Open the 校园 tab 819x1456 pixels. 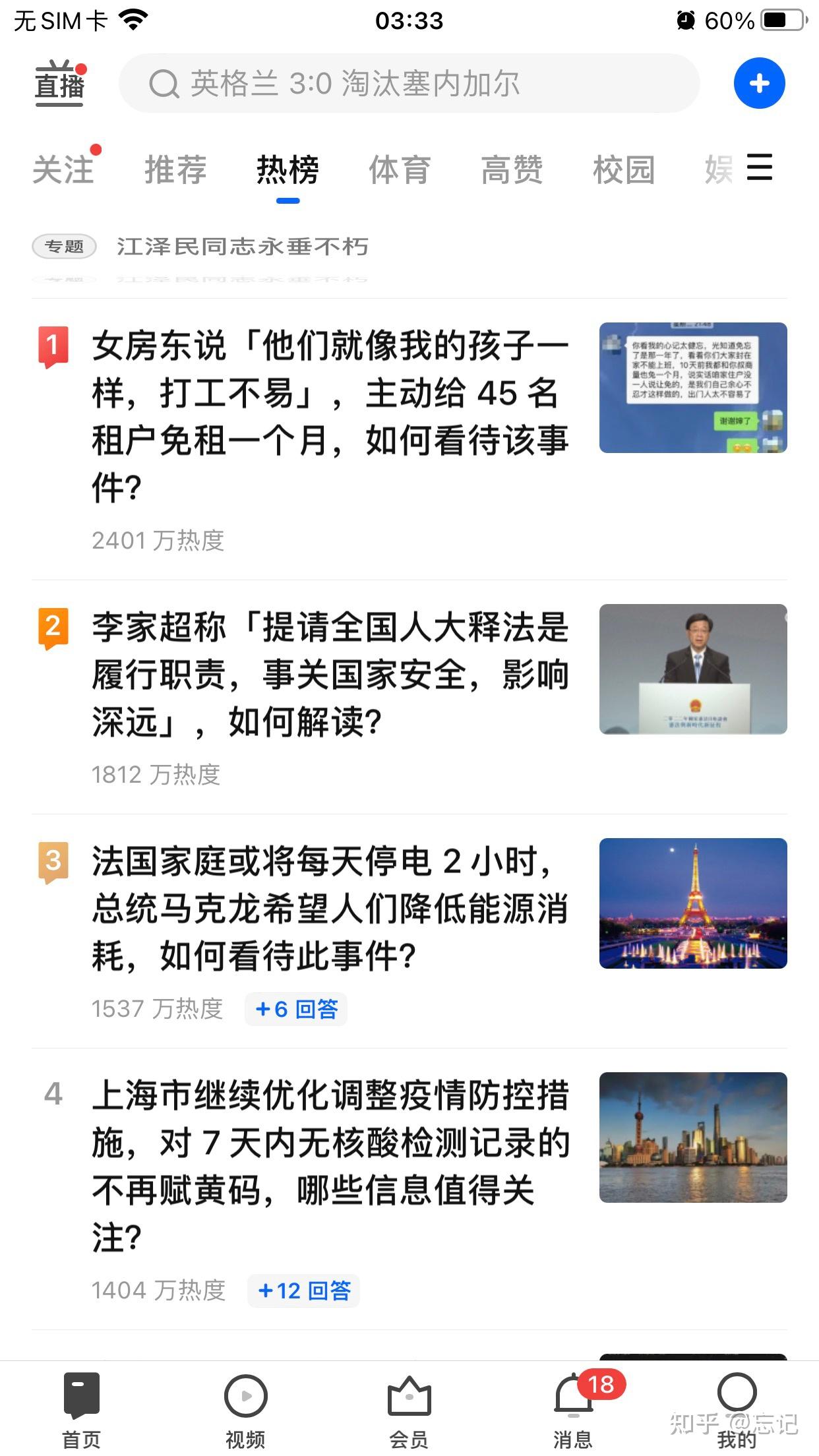[x=624, y=169]
